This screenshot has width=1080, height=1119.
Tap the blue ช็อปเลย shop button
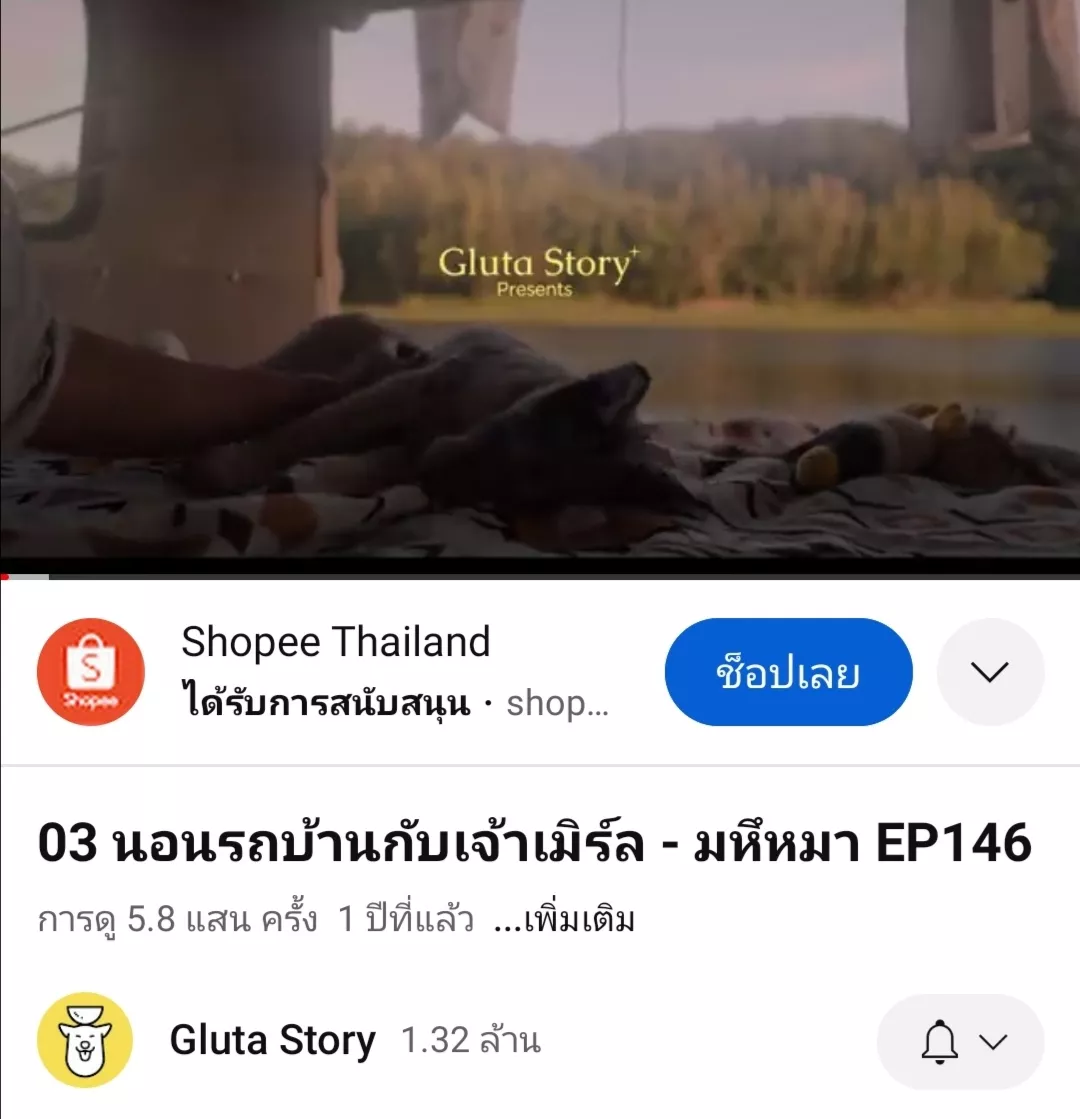tap(788, 672)
